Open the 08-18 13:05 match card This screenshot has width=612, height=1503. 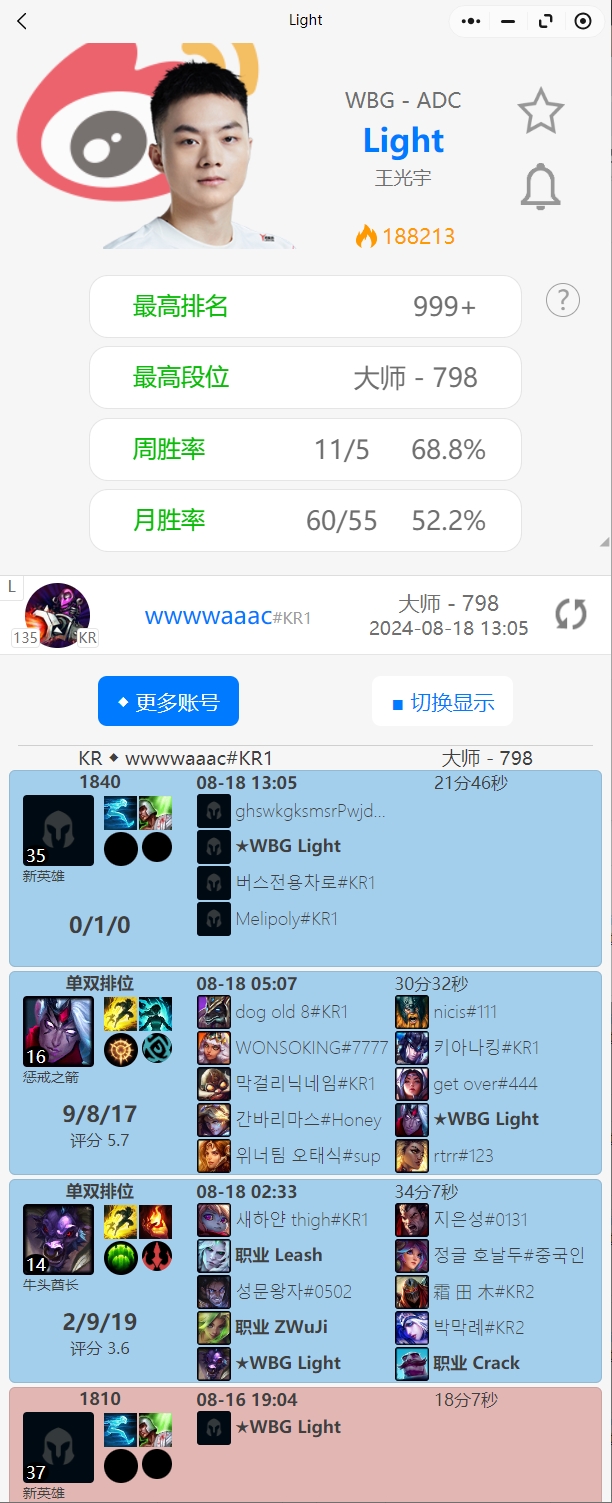(305, 868)
